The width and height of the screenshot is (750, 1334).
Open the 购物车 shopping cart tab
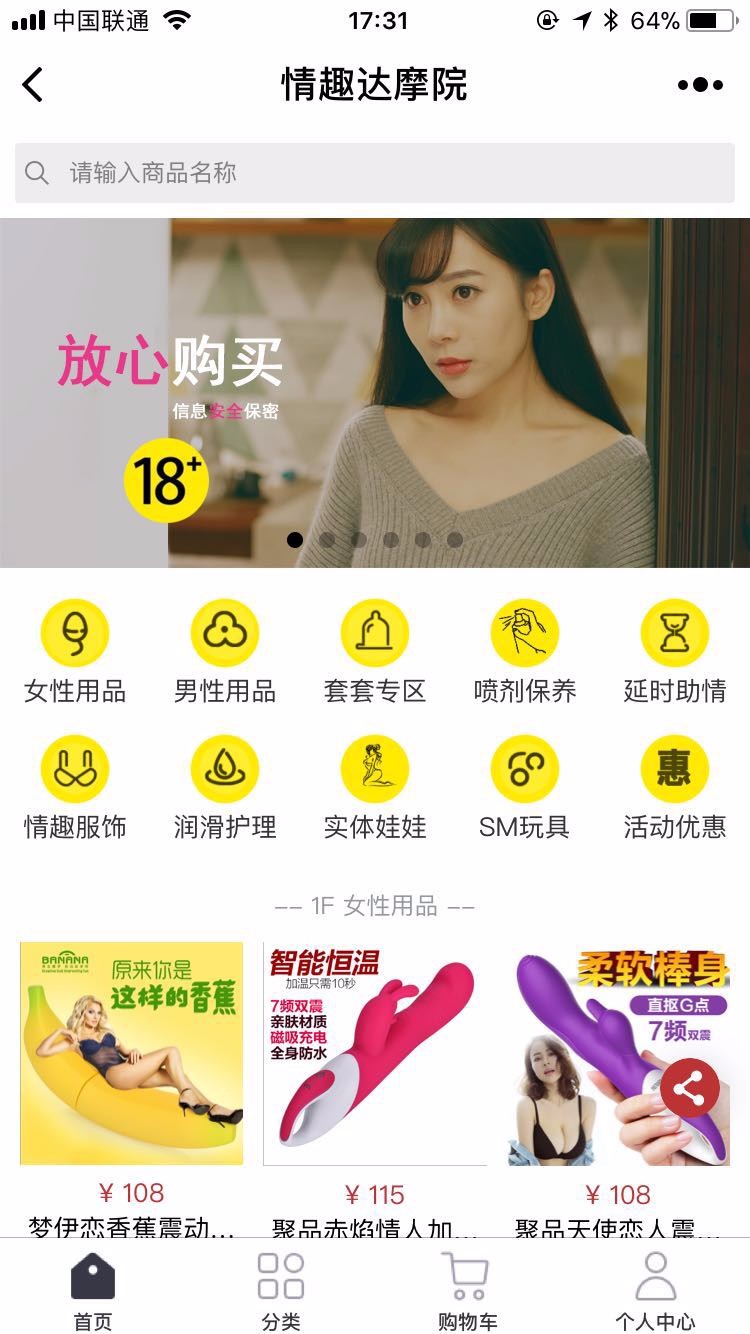tap(467, 1290)
